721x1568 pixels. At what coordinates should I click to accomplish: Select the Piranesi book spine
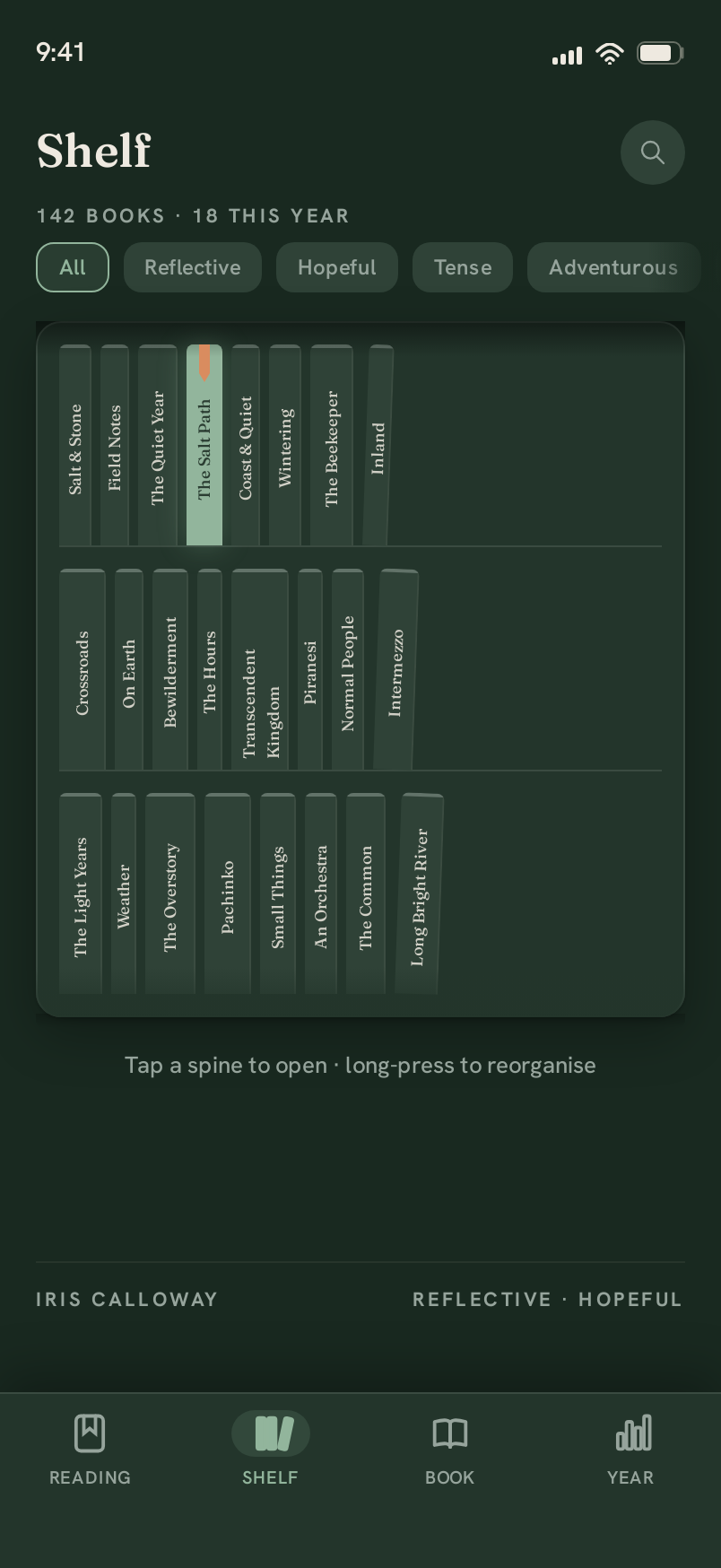tap(310, 669)
